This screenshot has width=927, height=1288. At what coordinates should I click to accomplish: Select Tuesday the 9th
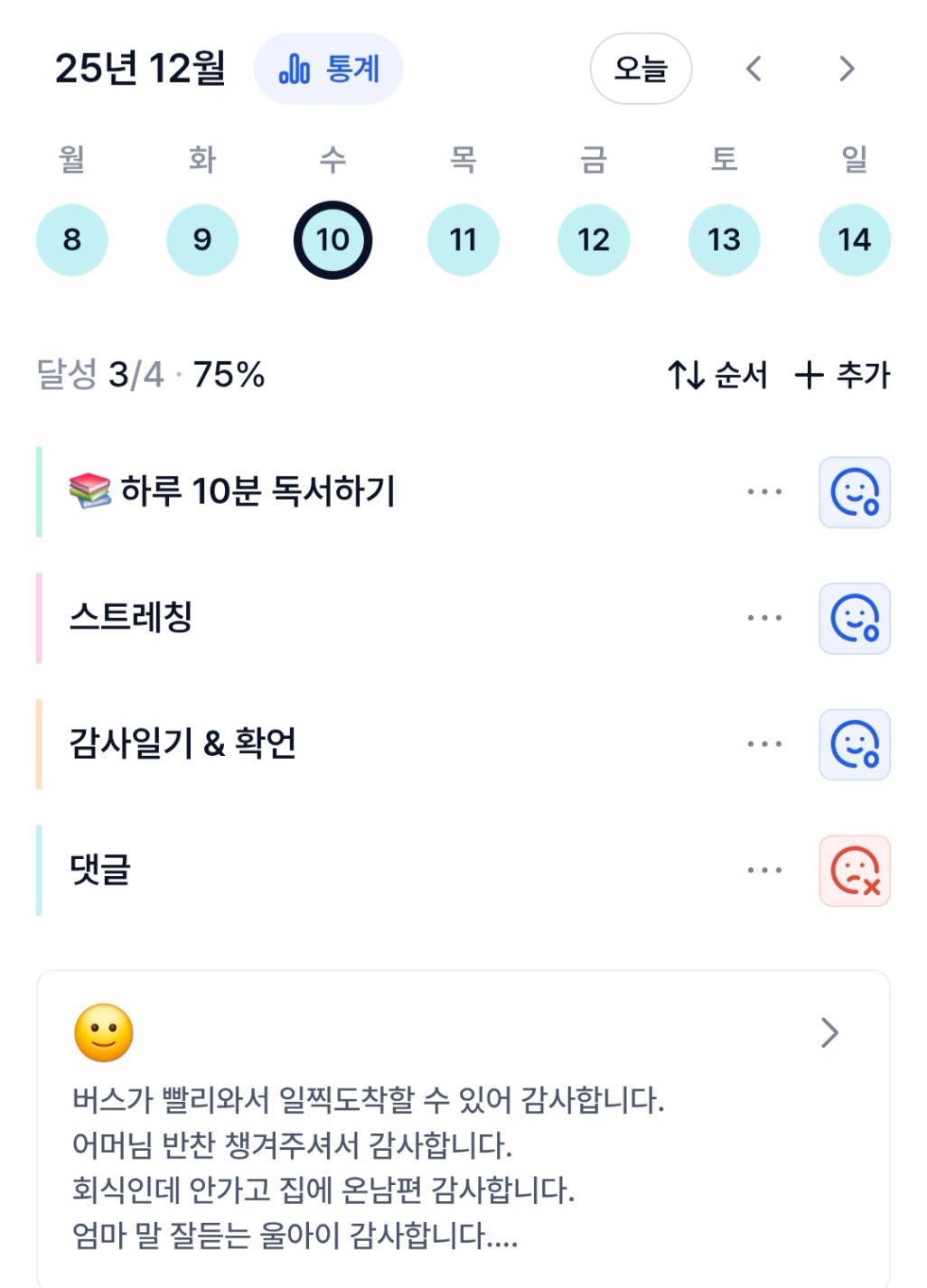(202, 239)
